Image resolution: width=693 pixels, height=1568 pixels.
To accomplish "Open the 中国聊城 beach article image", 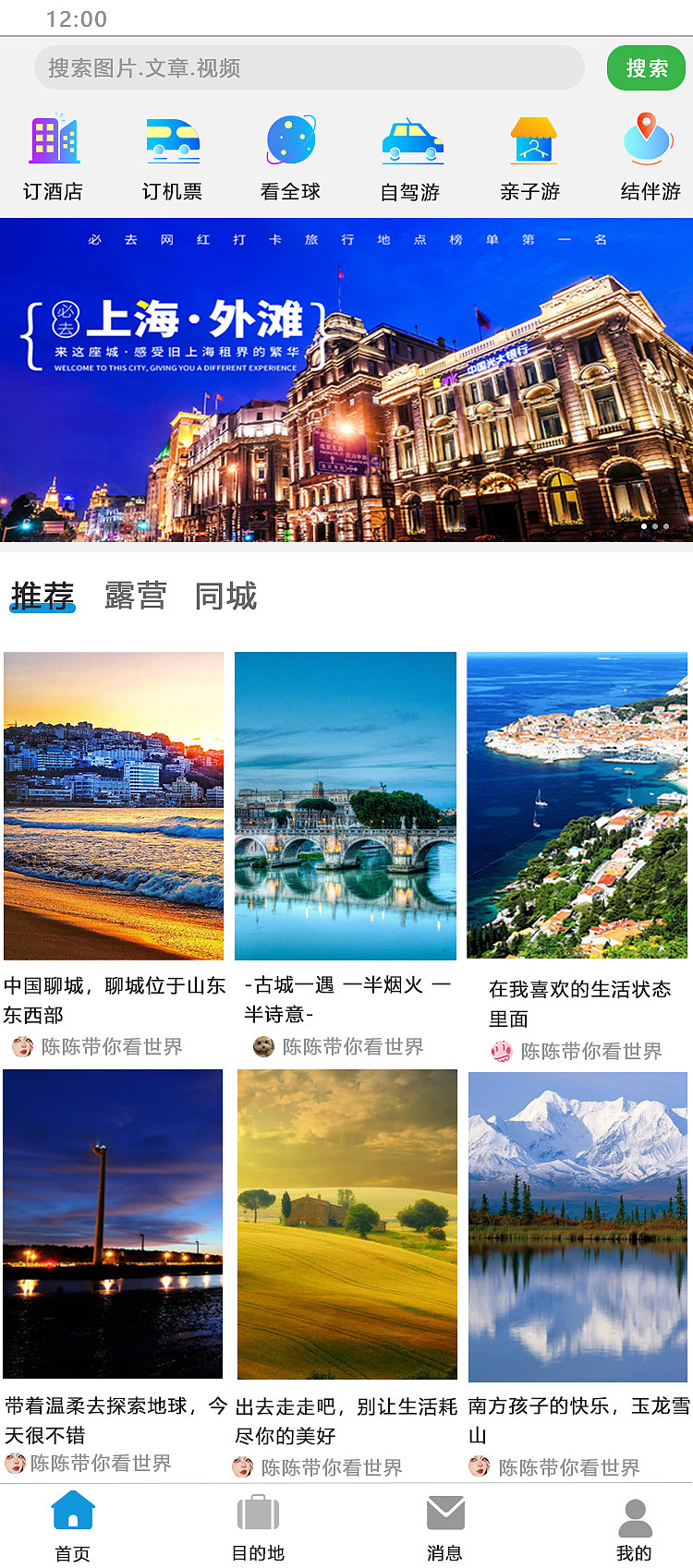I will tap(114, 806).
